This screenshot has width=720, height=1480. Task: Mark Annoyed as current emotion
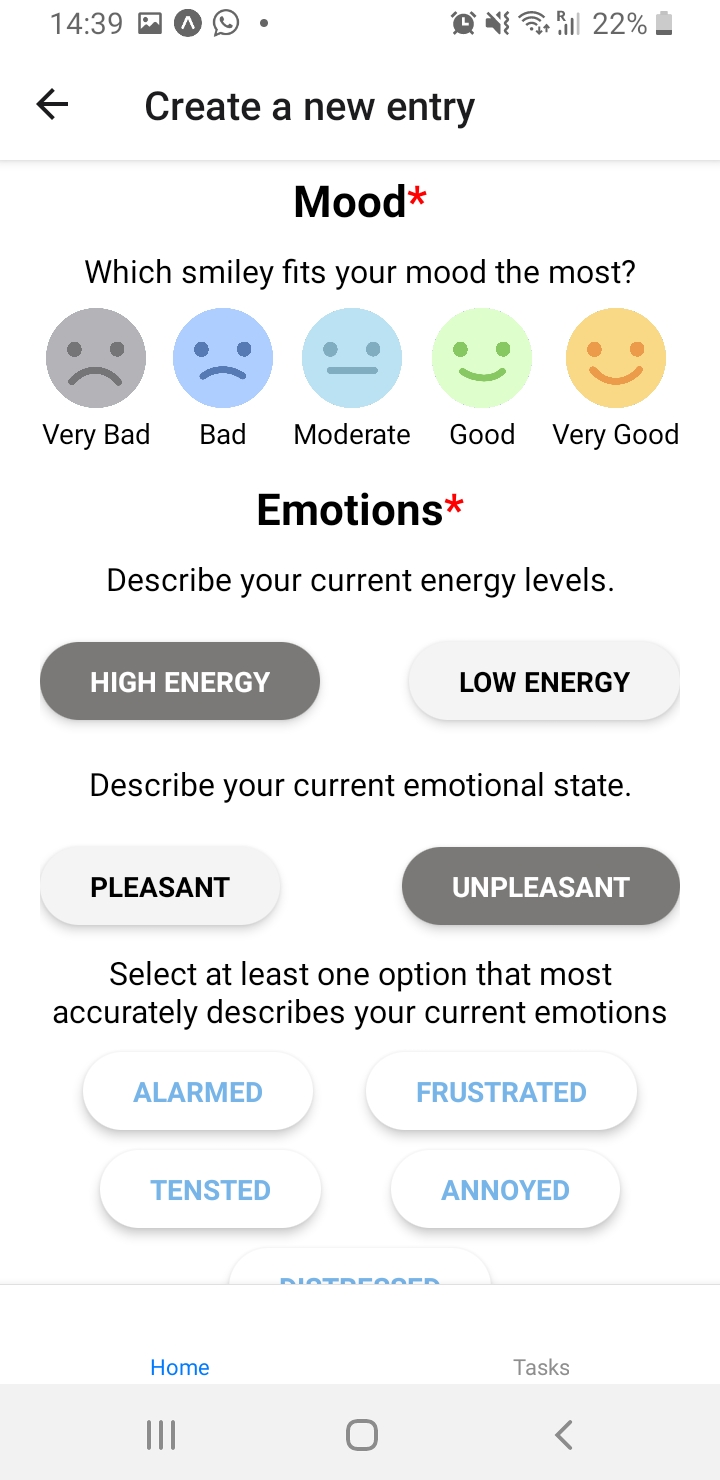pos(505,1189)
